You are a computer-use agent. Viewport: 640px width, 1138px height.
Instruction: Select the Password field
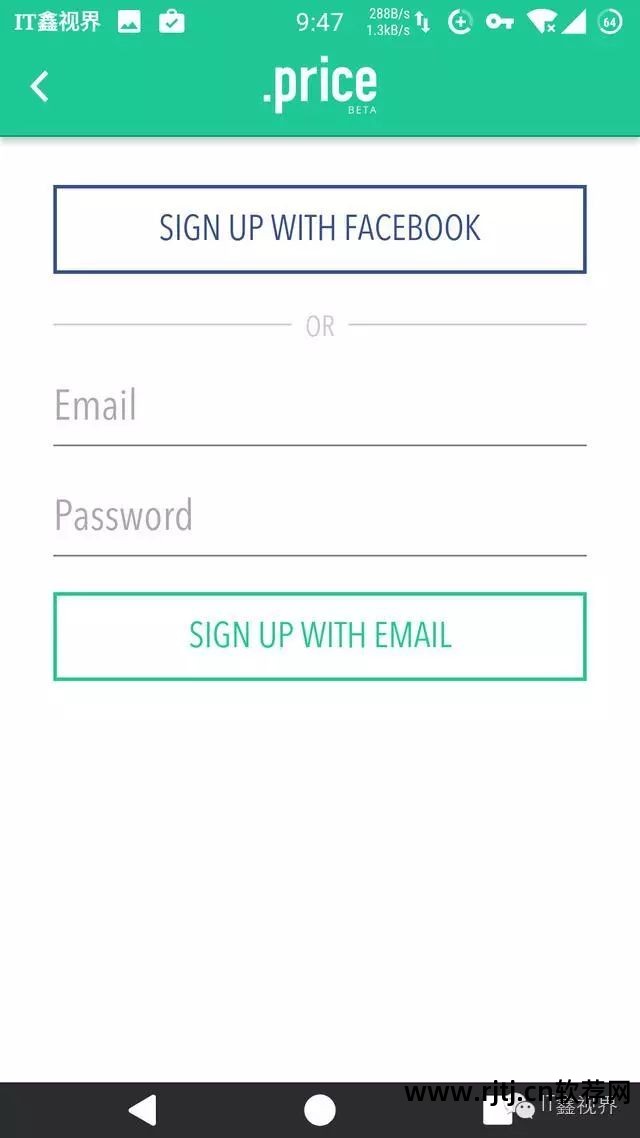point(320,518)
